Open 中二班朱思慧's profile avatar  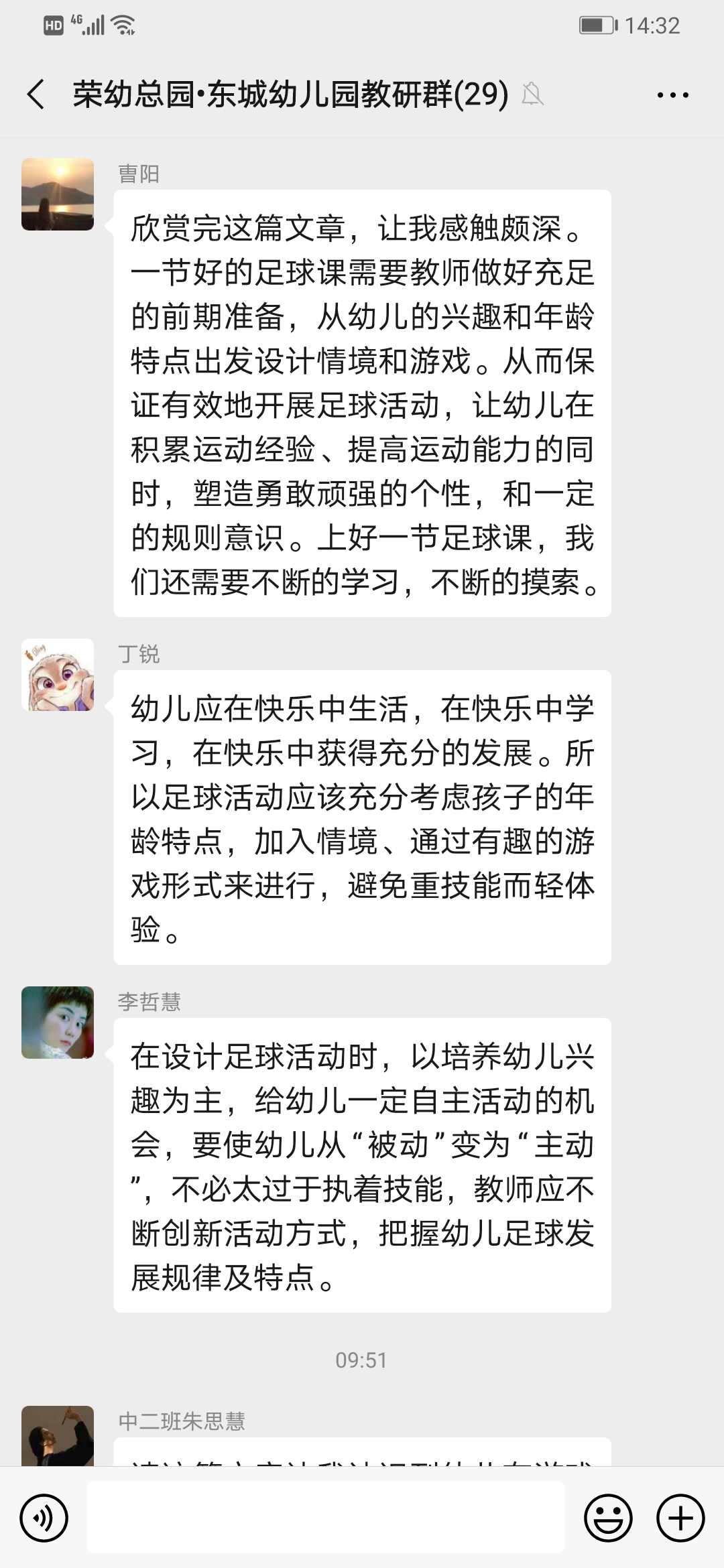click(x=58, y=1434)
